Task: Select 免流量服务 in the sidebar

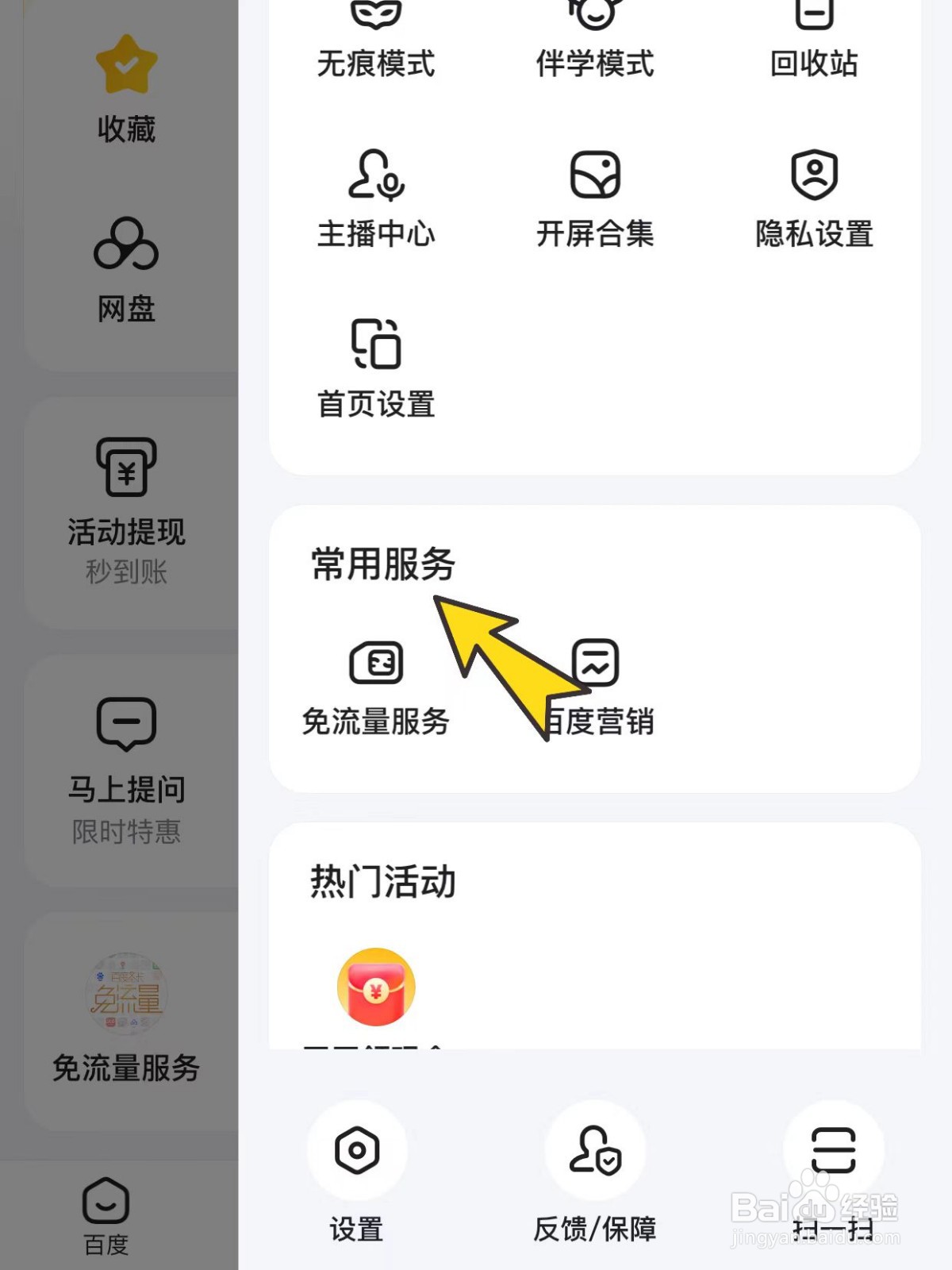Action: pos(125,1024)
